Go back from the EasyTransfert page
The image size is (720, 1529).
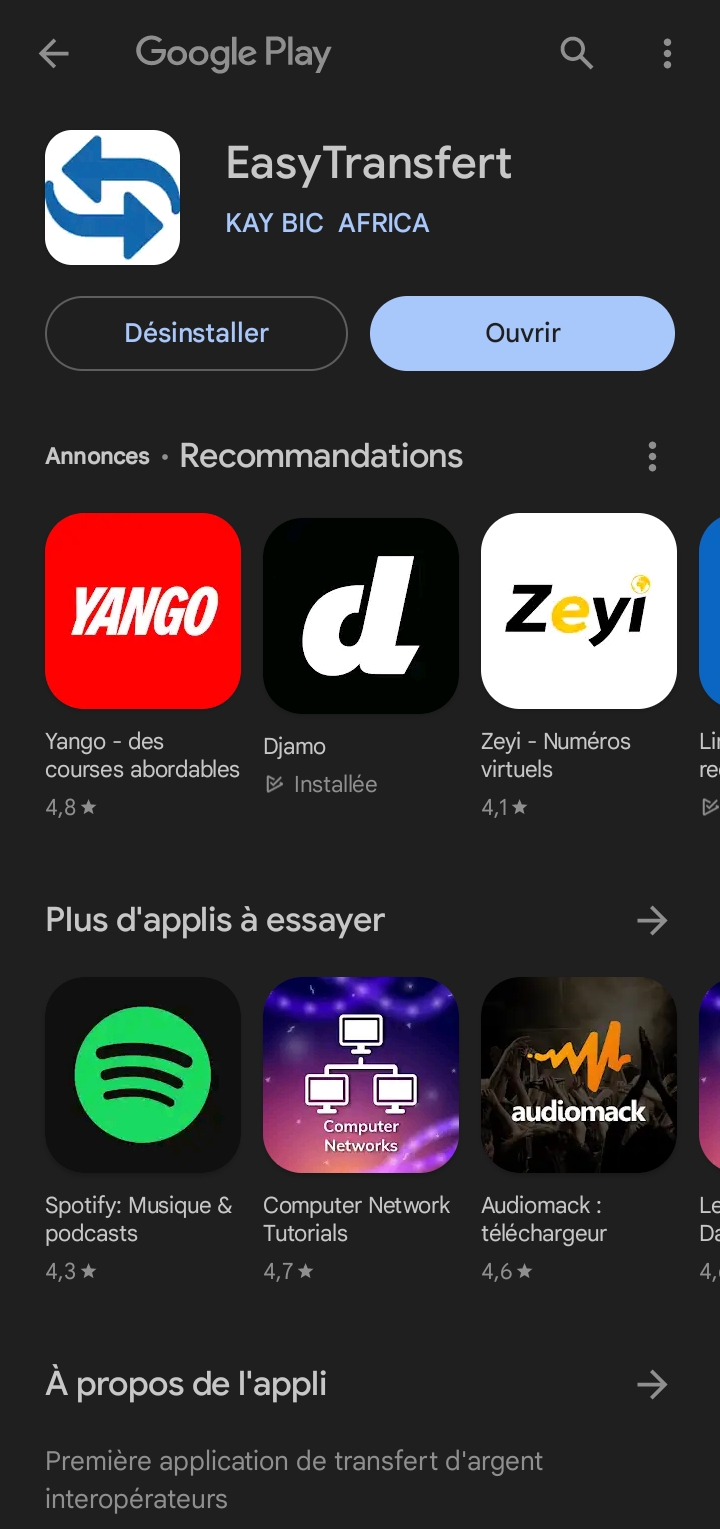(54, 54)
